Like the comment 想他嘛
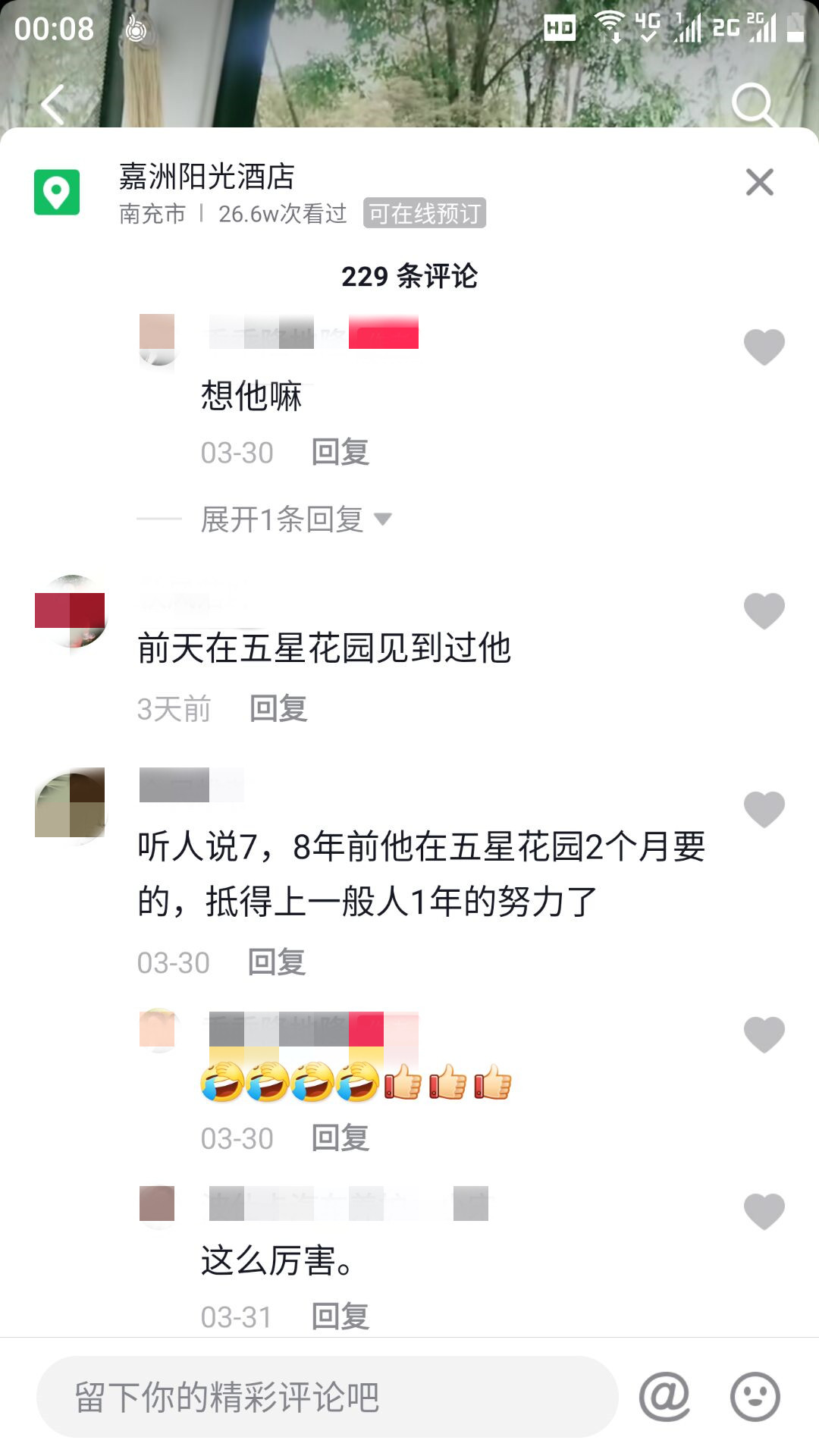 pyautogui.click(x=764, y=347)
